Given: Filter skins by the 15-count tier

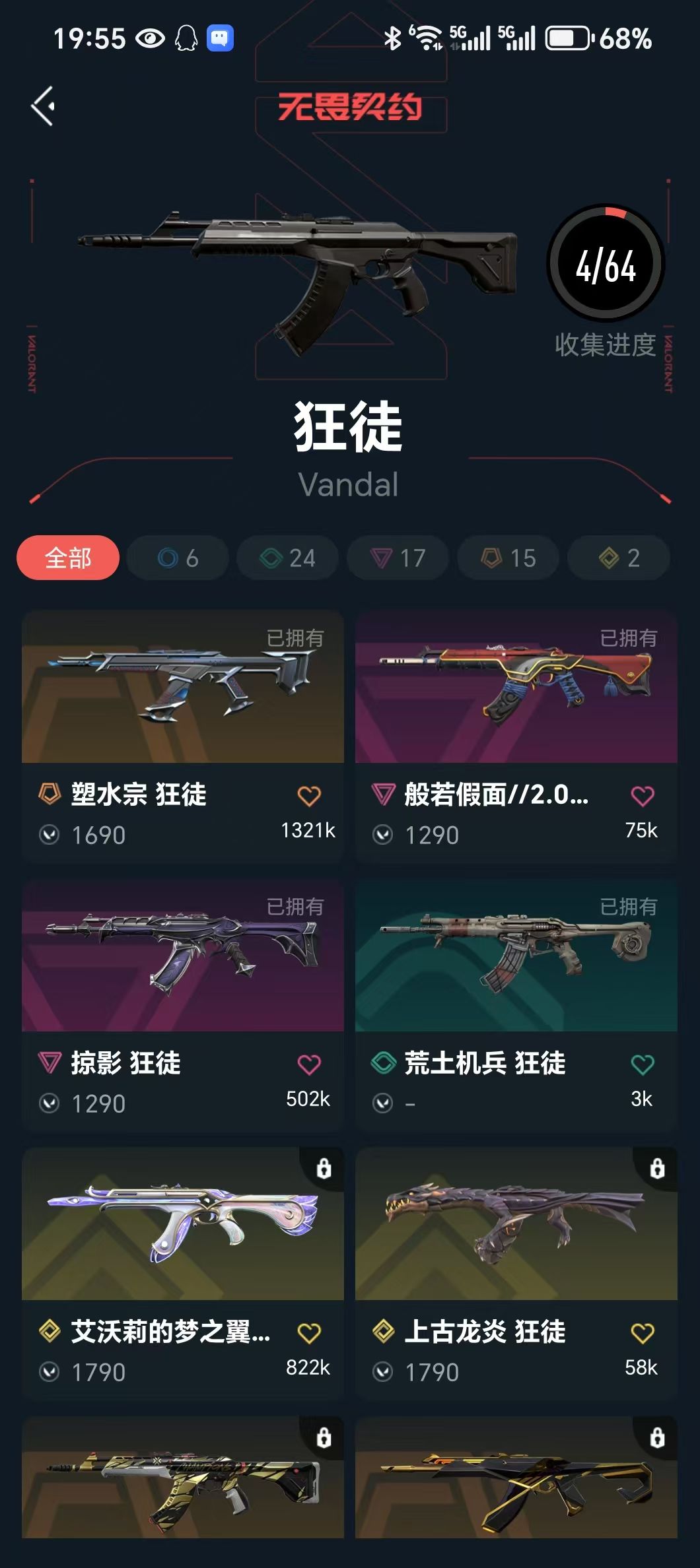Looking at the screenshot, I should point(508,558).
